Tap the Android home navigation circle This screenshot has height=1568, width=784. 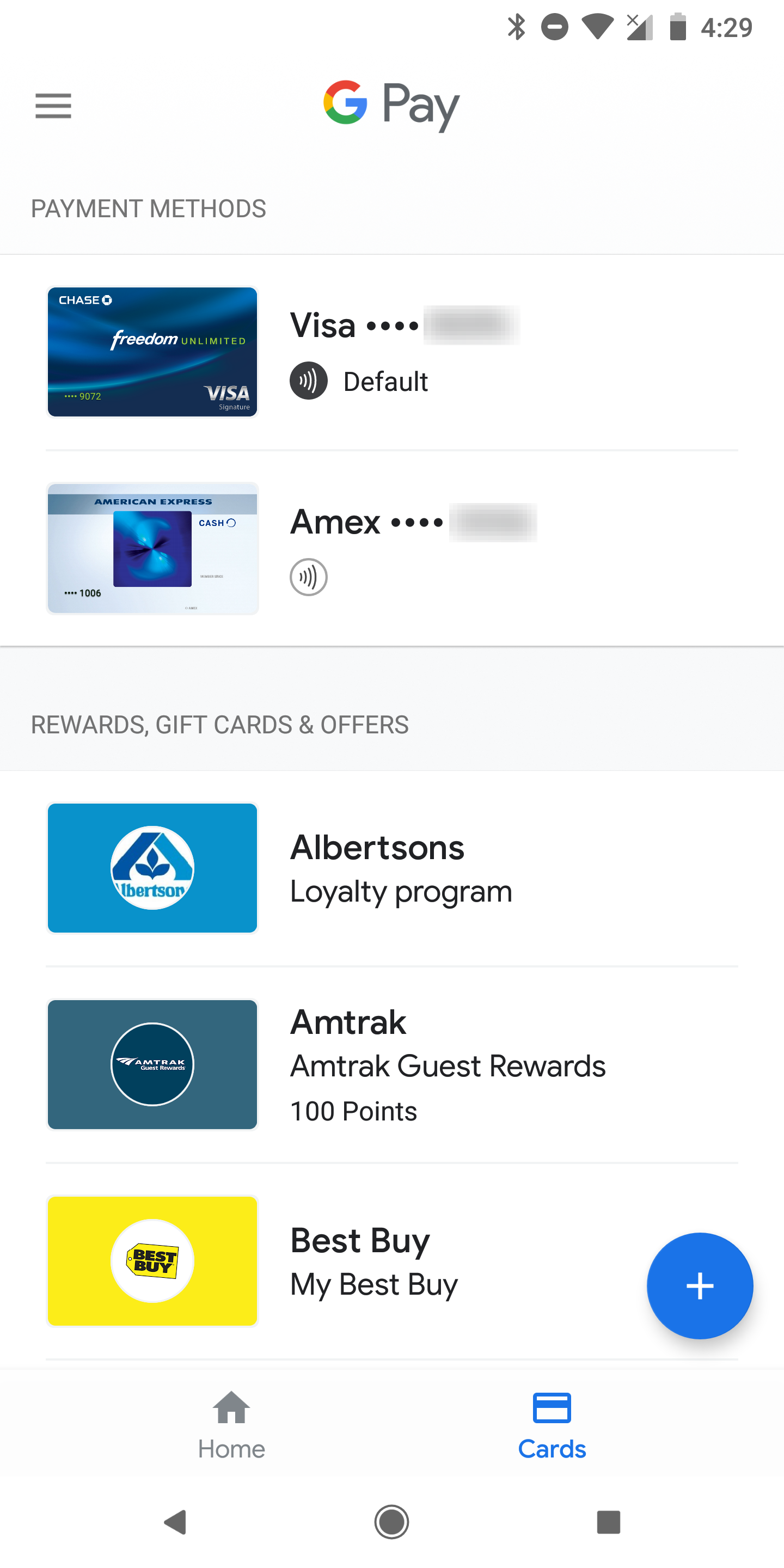[392, 1523]
